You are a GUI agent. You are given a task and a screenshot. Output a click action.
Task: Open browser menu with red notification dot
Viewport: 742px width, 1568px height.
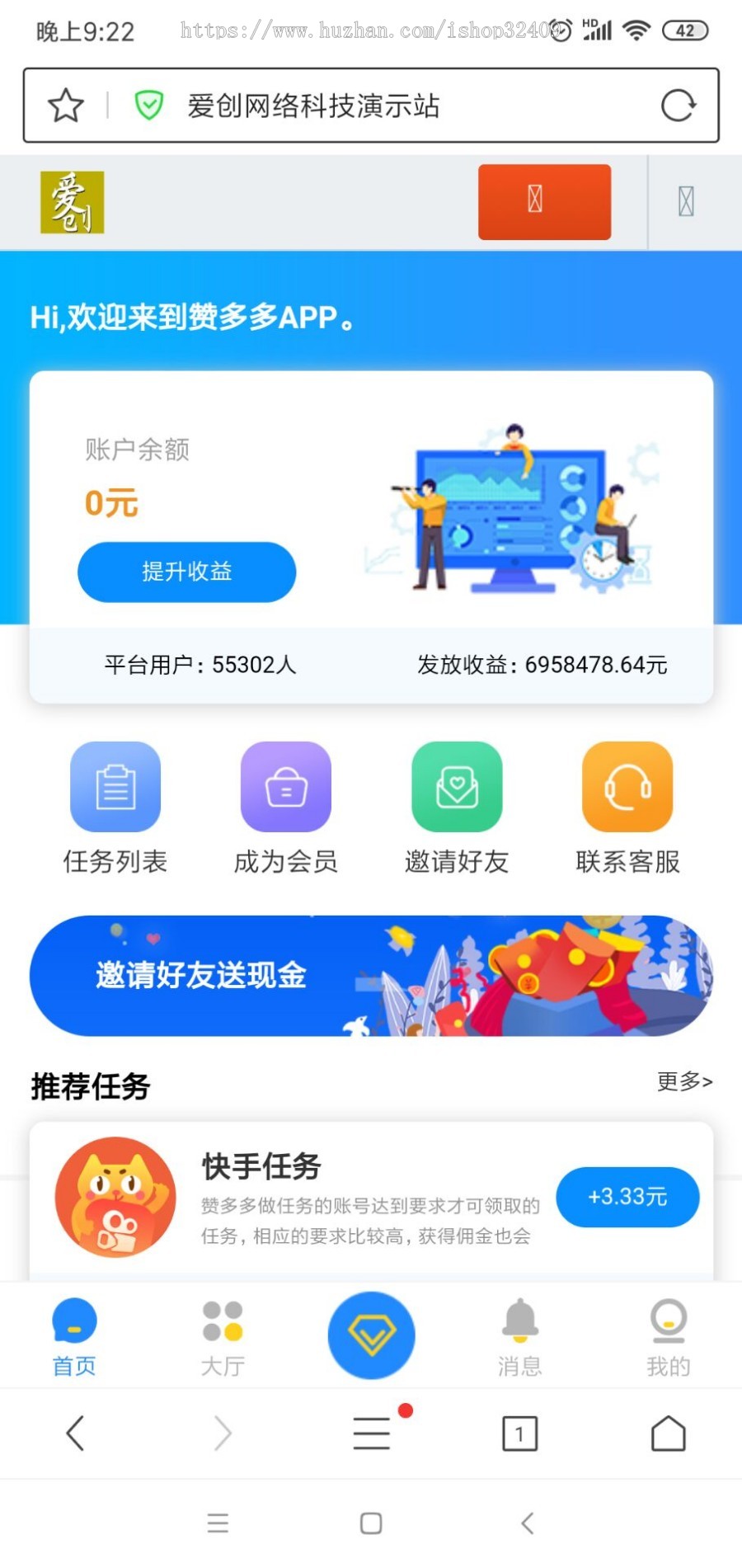pos(371,1434)
